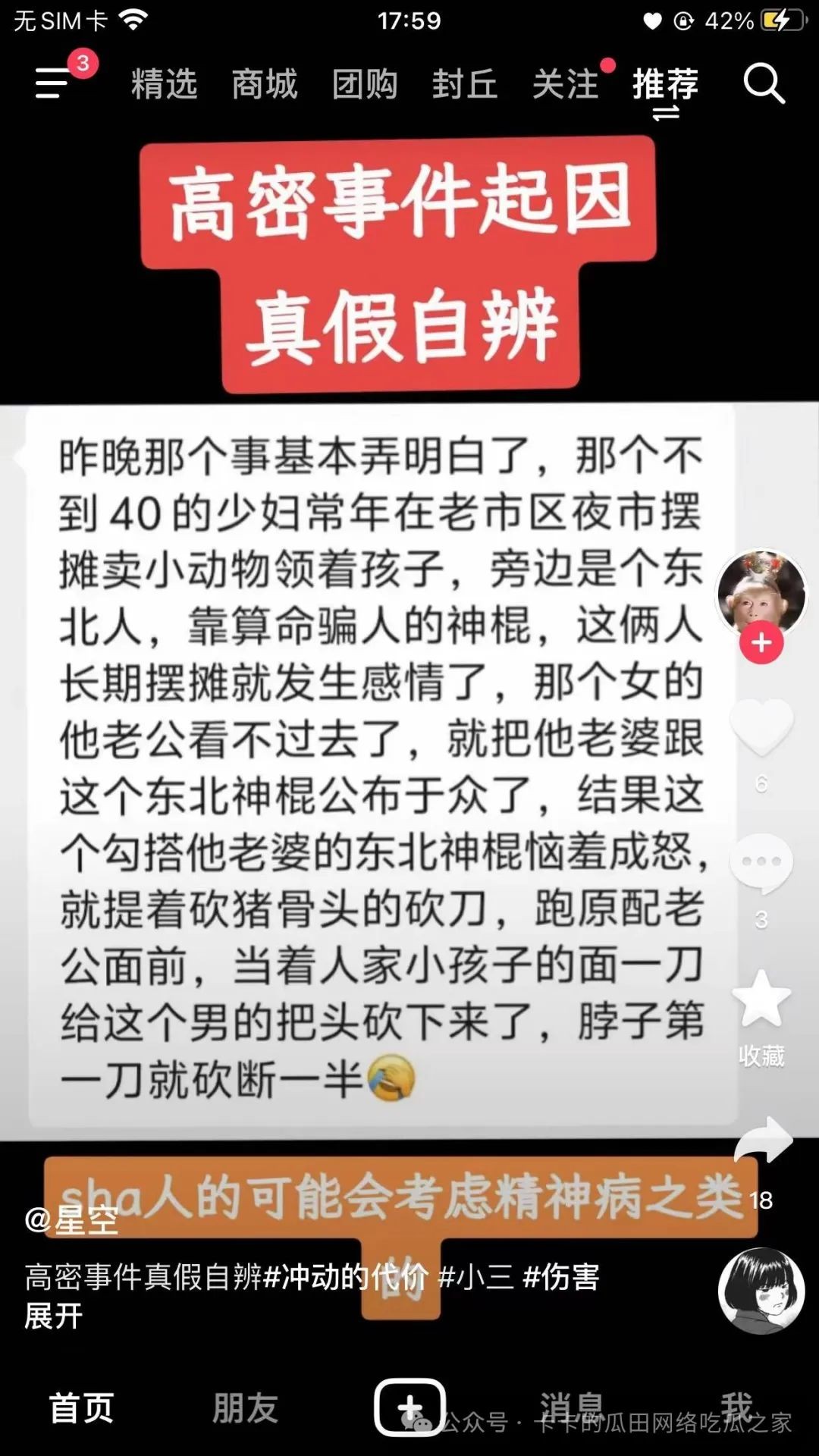819x1456 pixels.
Task: Open the @星空 author profile
Action: 72,1219
